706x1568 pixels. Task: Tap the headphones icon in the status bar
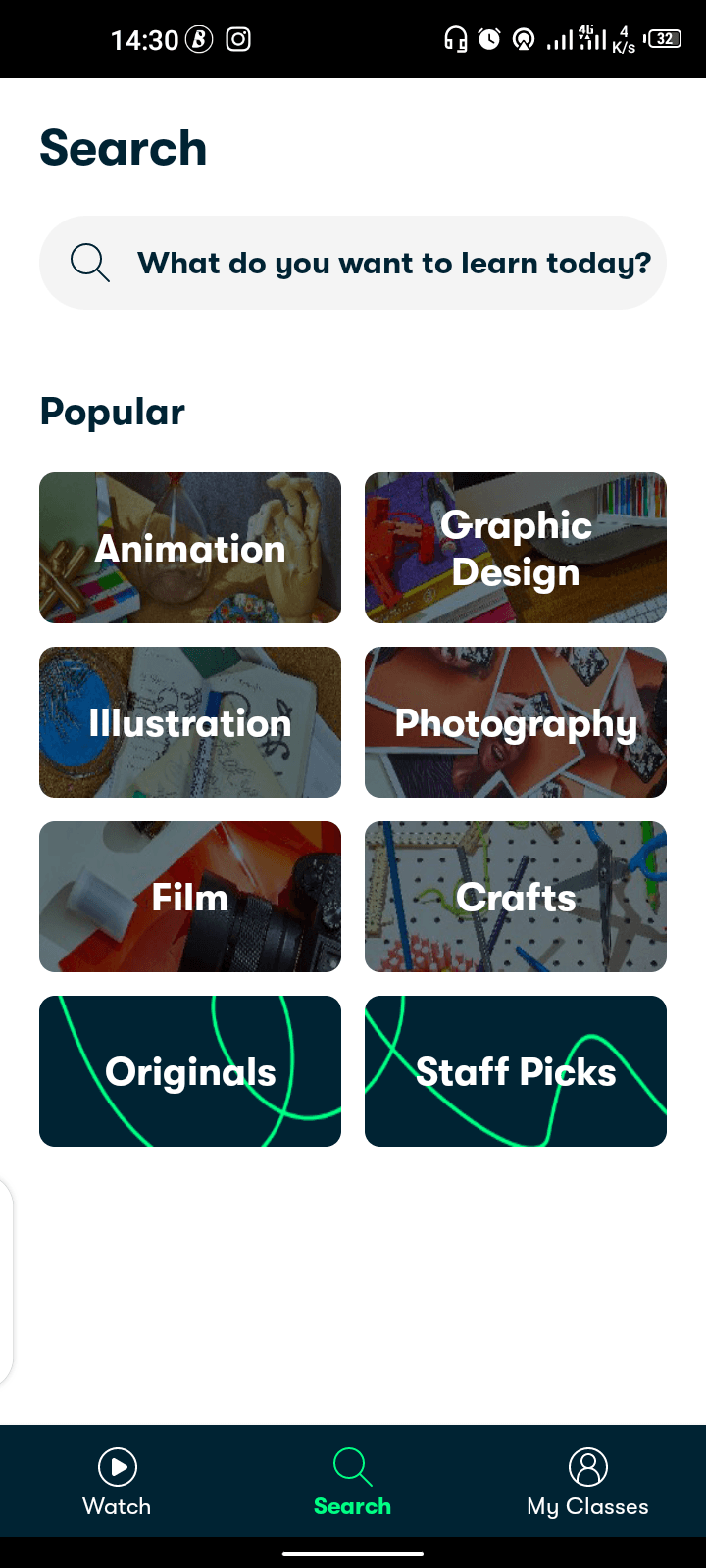(x=454, y=39)
